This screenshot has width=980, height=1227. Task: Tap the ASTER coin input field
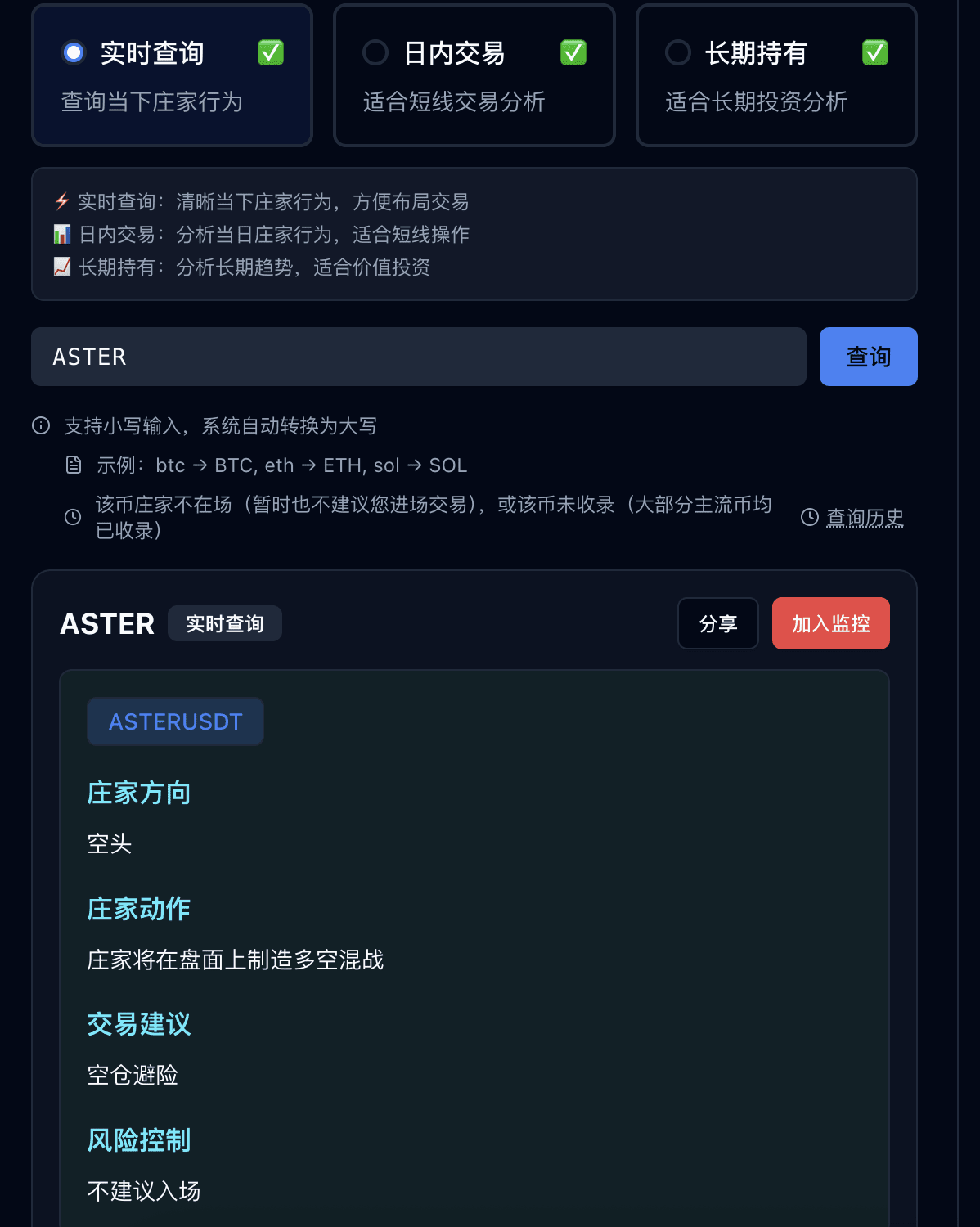point(418,357)
